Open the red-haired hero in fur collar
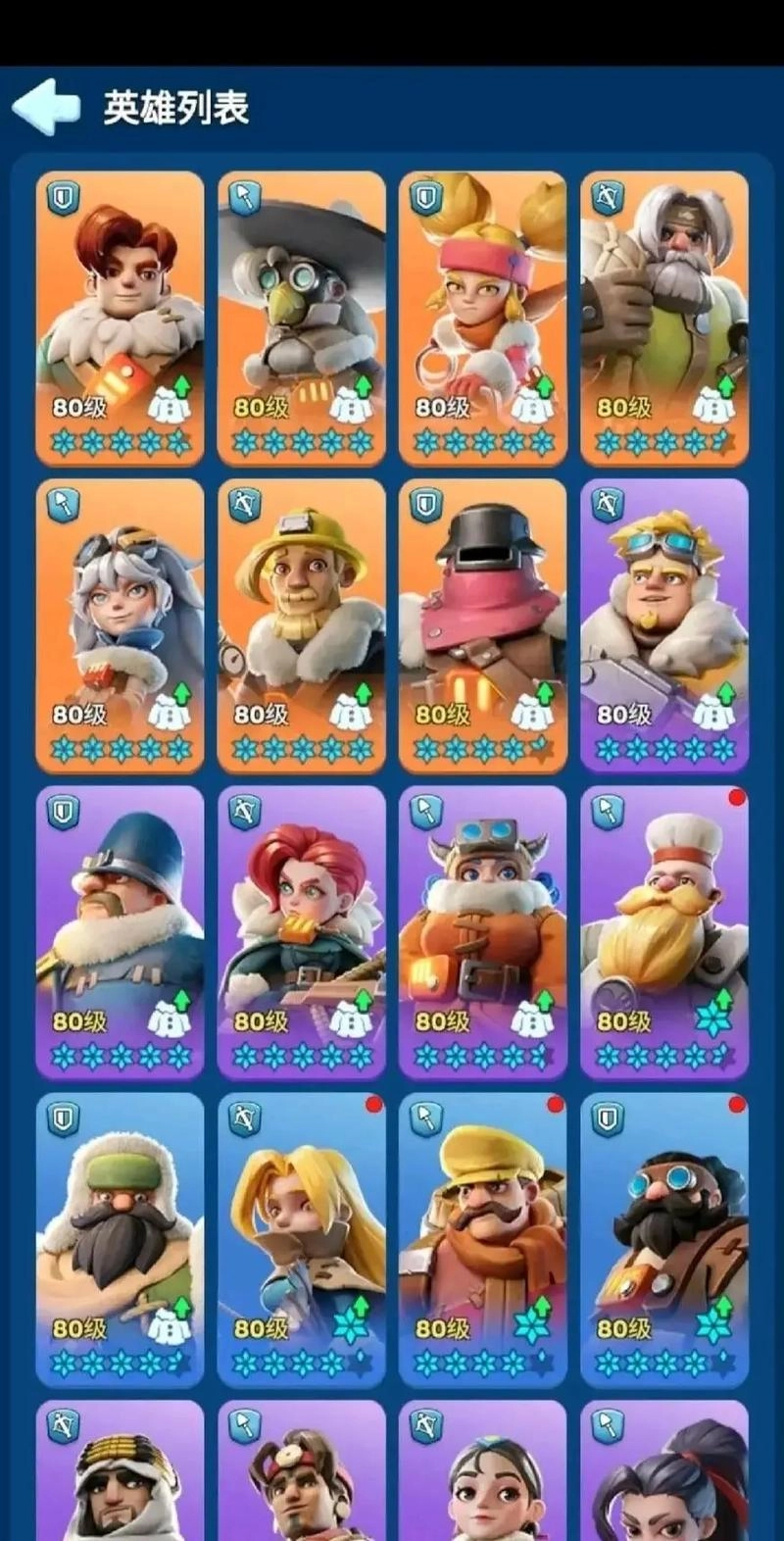This screenshot has height=1541, width=784. (x=120, y=314)
